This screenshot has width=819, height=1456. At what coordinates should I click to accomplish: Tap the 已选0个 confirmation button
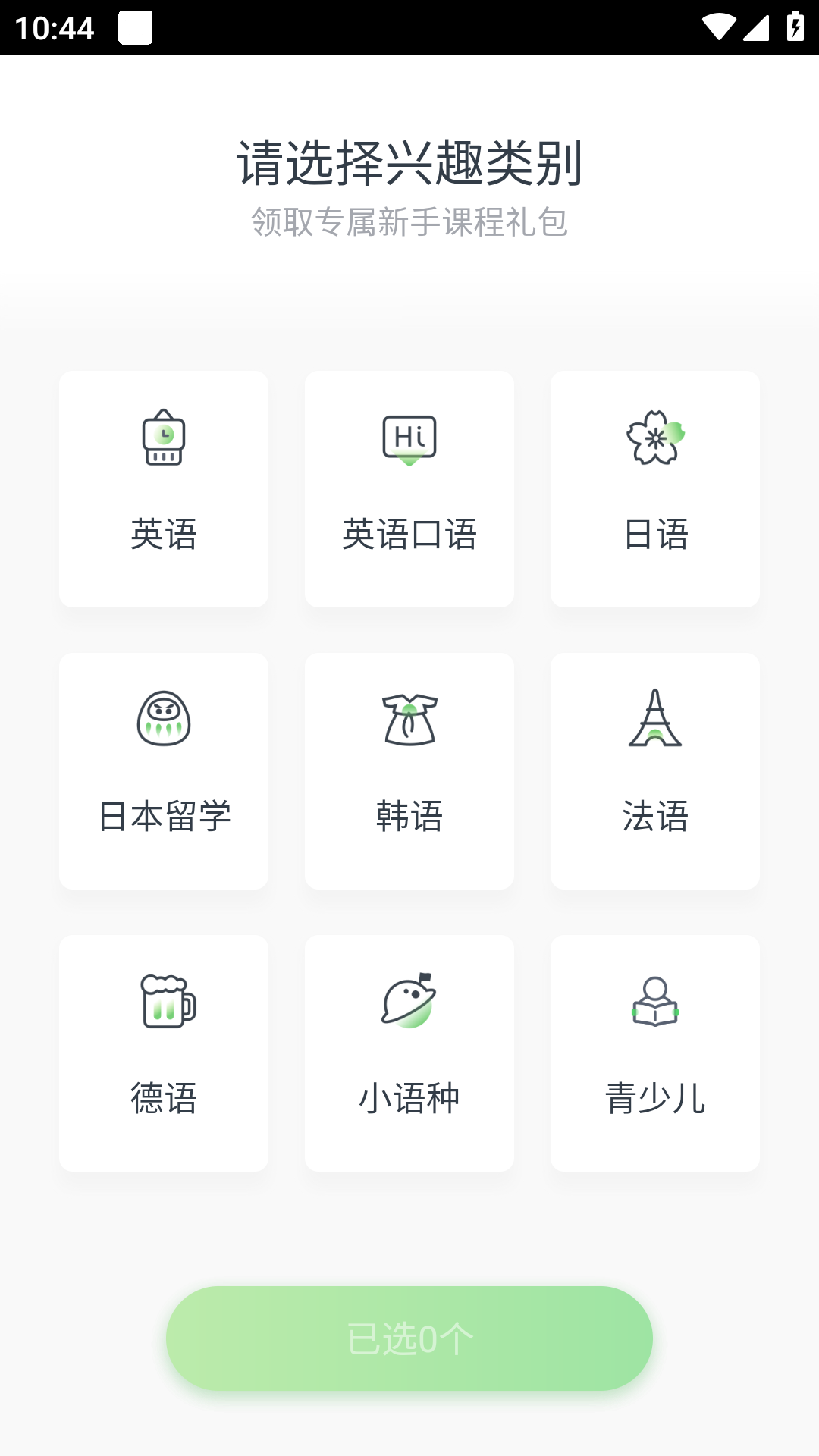[x=409, y=1338]
